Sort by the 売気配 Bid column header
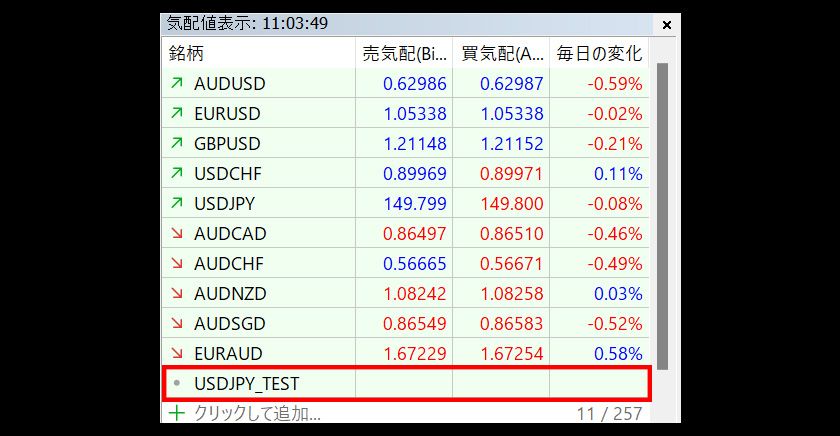840x436 pixels. (404, 54)
